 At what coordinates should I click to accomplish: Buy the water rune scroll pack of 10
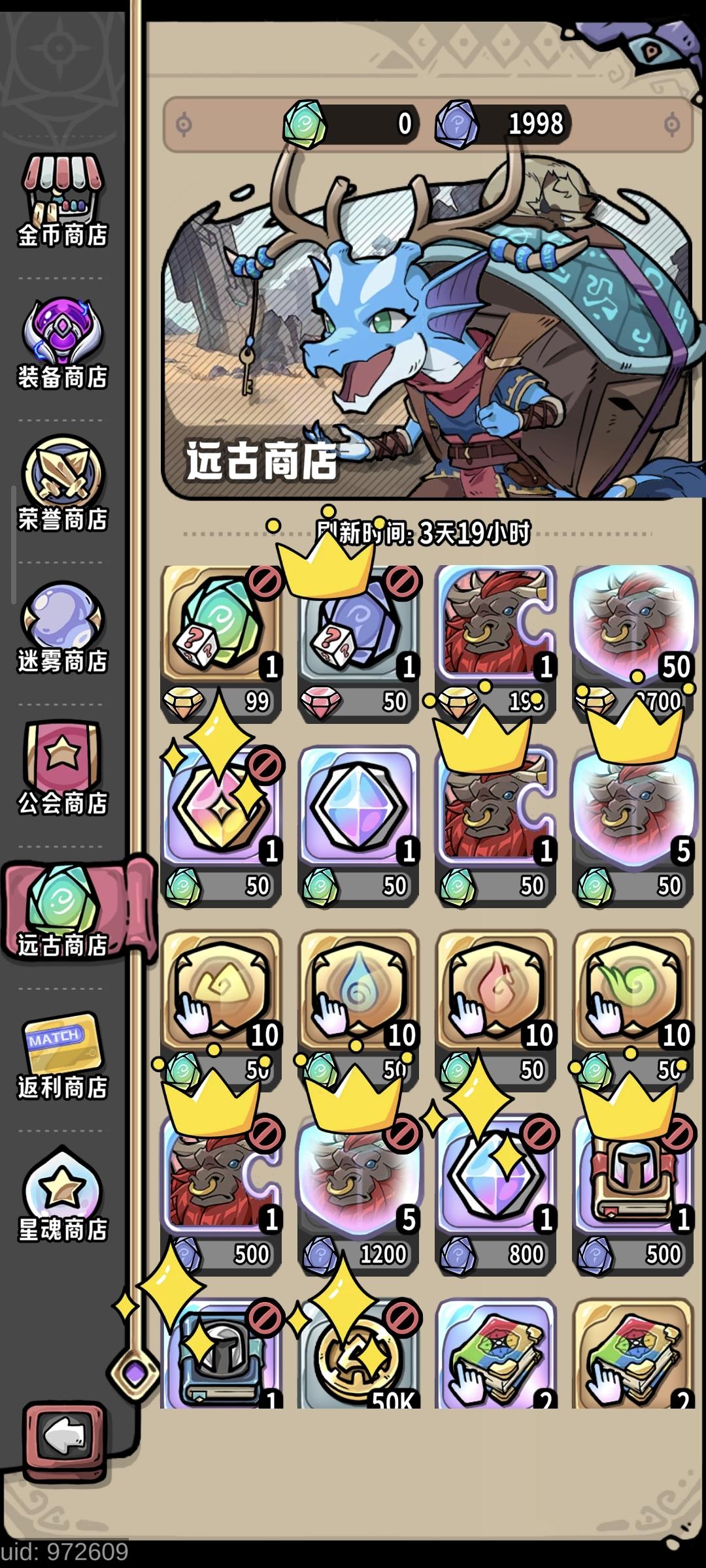coord(360,993)
